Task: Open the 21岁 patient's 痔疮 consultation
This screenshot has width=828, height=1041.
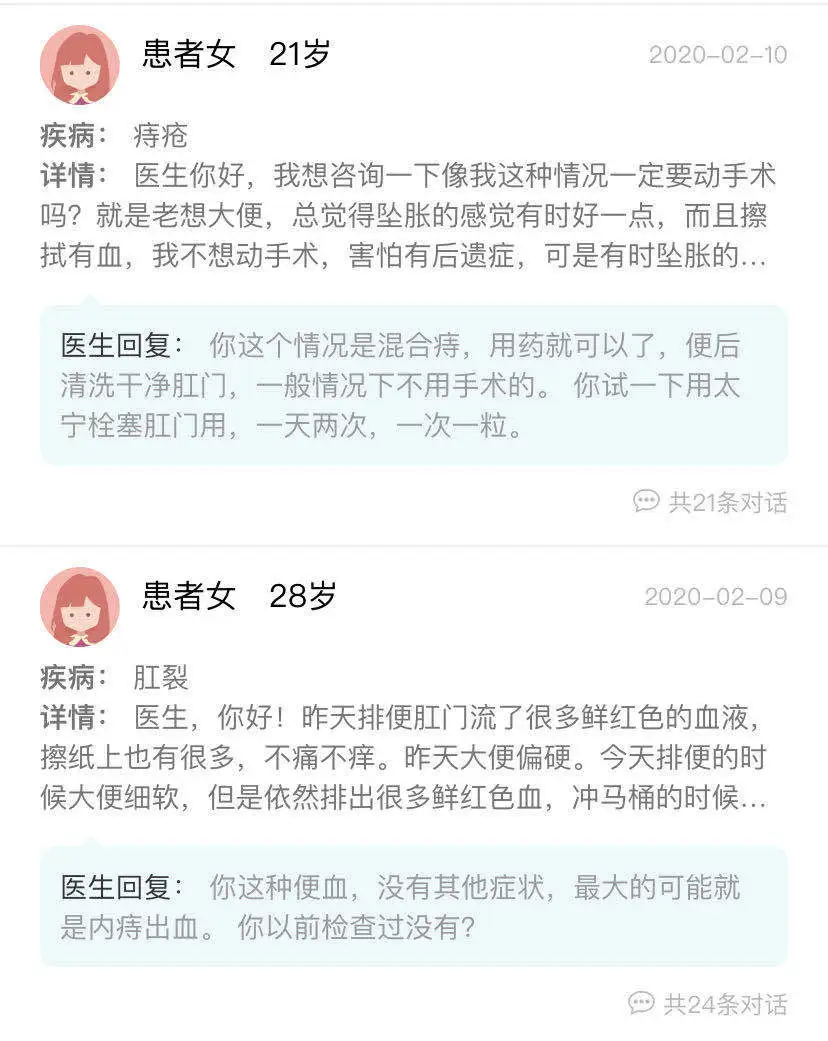Action: (x=408, y=216)
